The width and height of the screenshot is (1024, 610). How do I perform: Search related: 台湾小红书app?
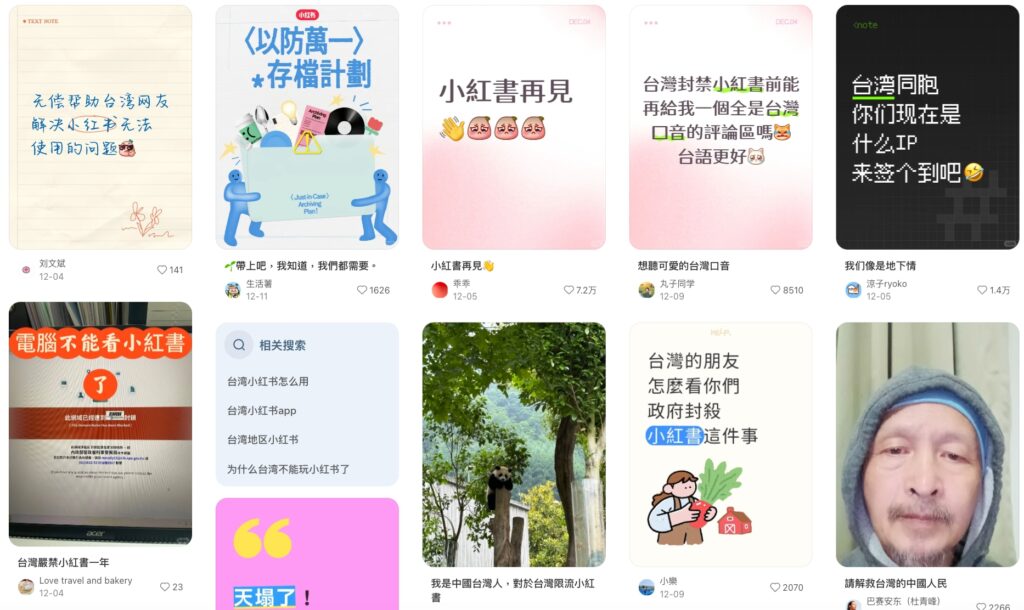[262, 410]
